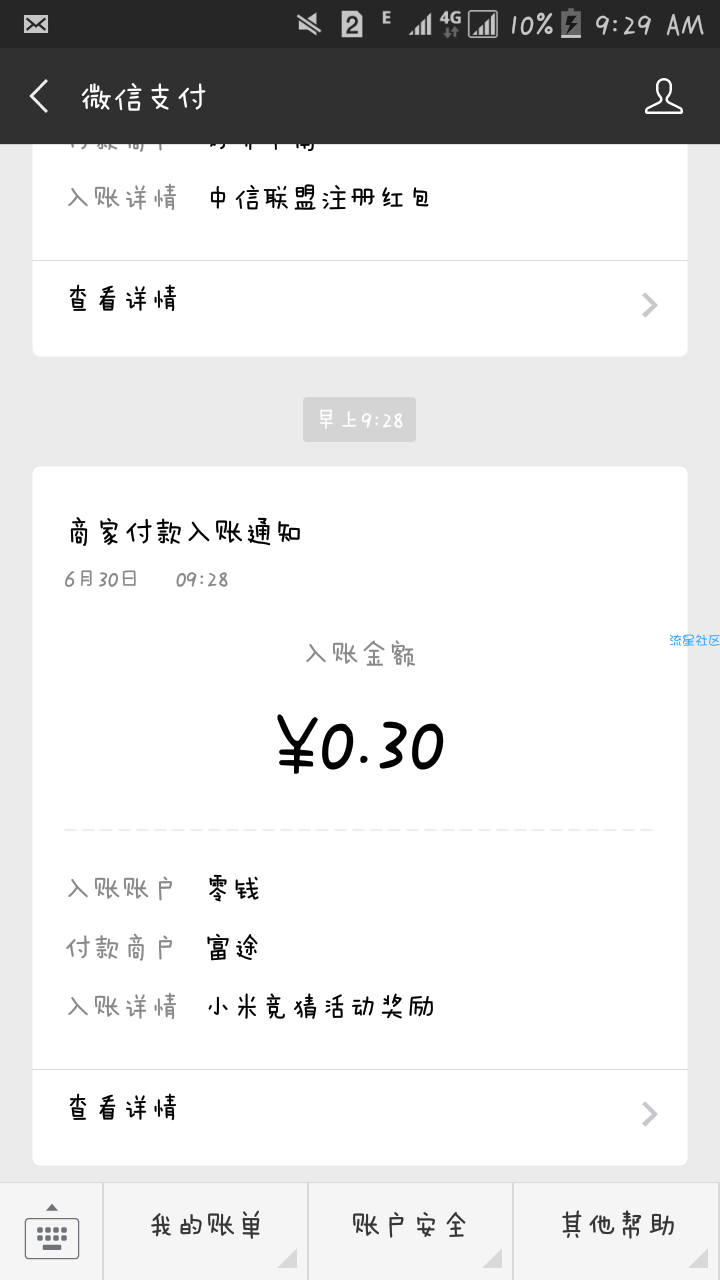The image size is (720, 1280).
Task: Open 查看详情 for 中信联盟注册红包
Action: tap(360, 302)
